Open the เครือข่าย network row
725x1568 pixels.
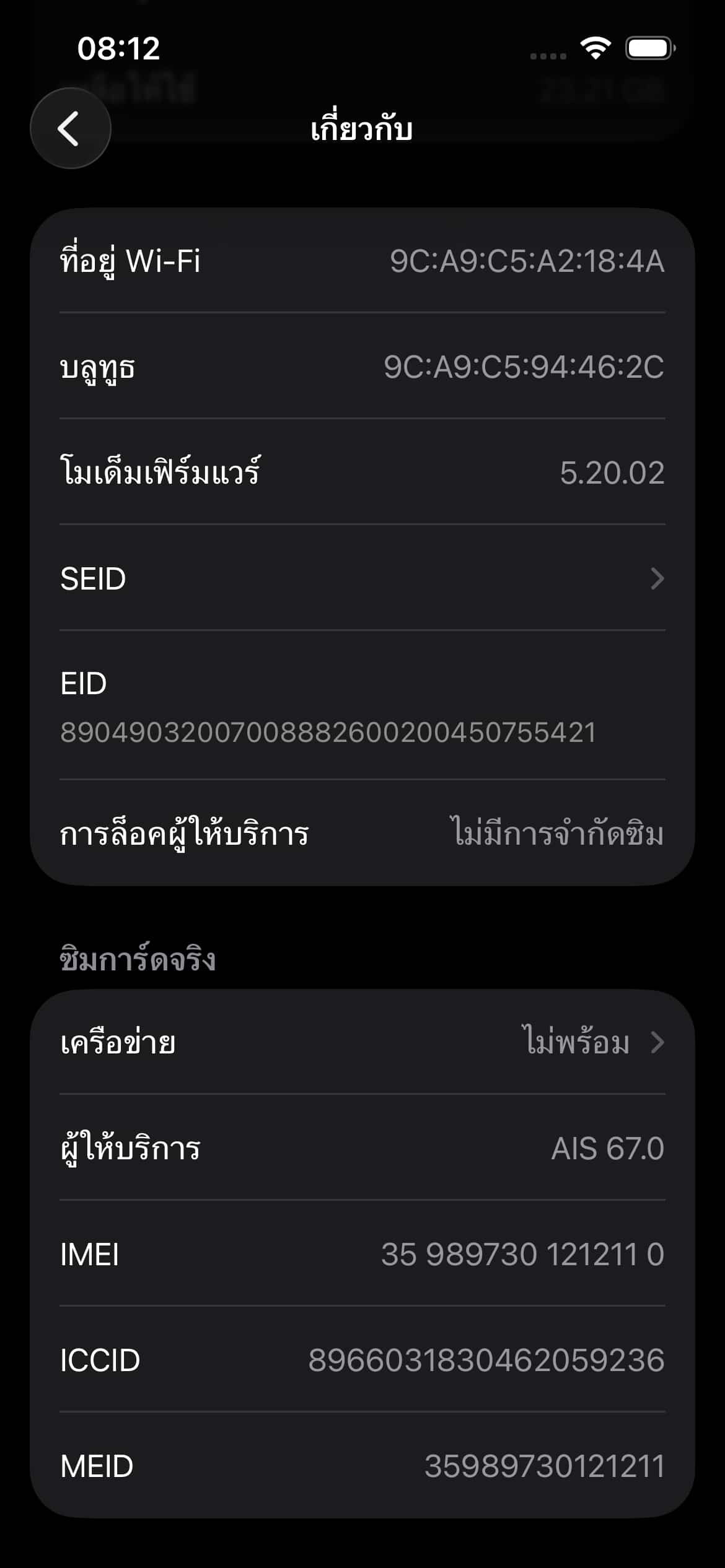[362, 1042]
